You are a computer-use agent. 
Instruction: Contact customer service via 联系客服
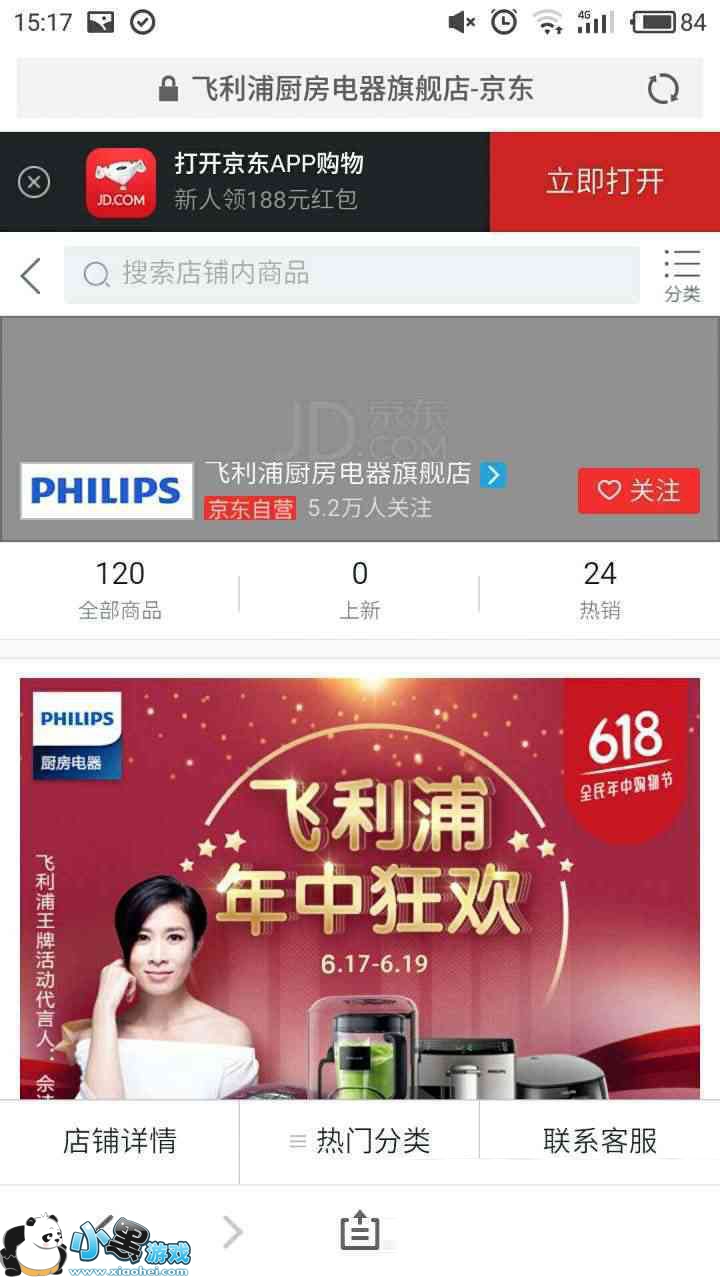pos(600,1141)
